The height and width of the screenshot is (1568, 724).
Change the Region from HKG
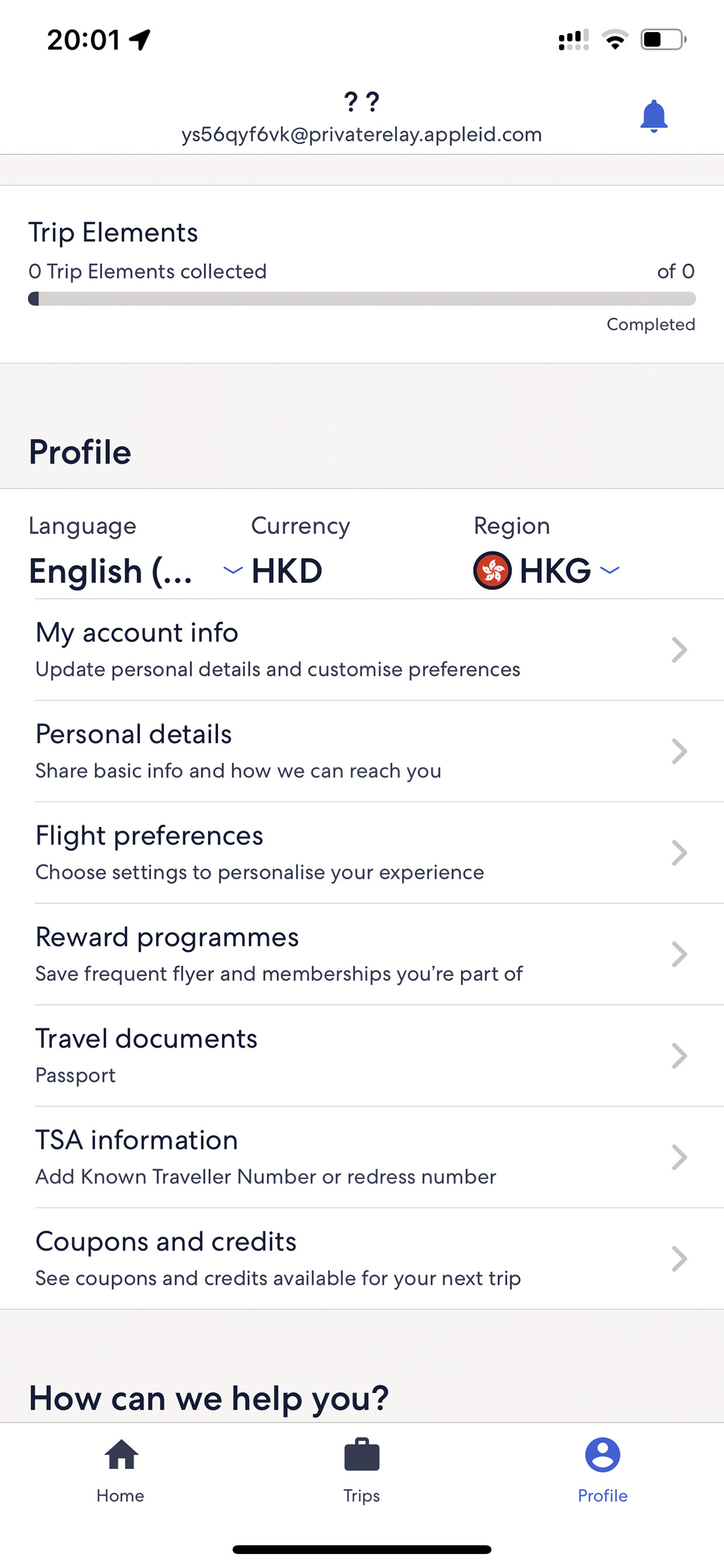tap(547, 570)
